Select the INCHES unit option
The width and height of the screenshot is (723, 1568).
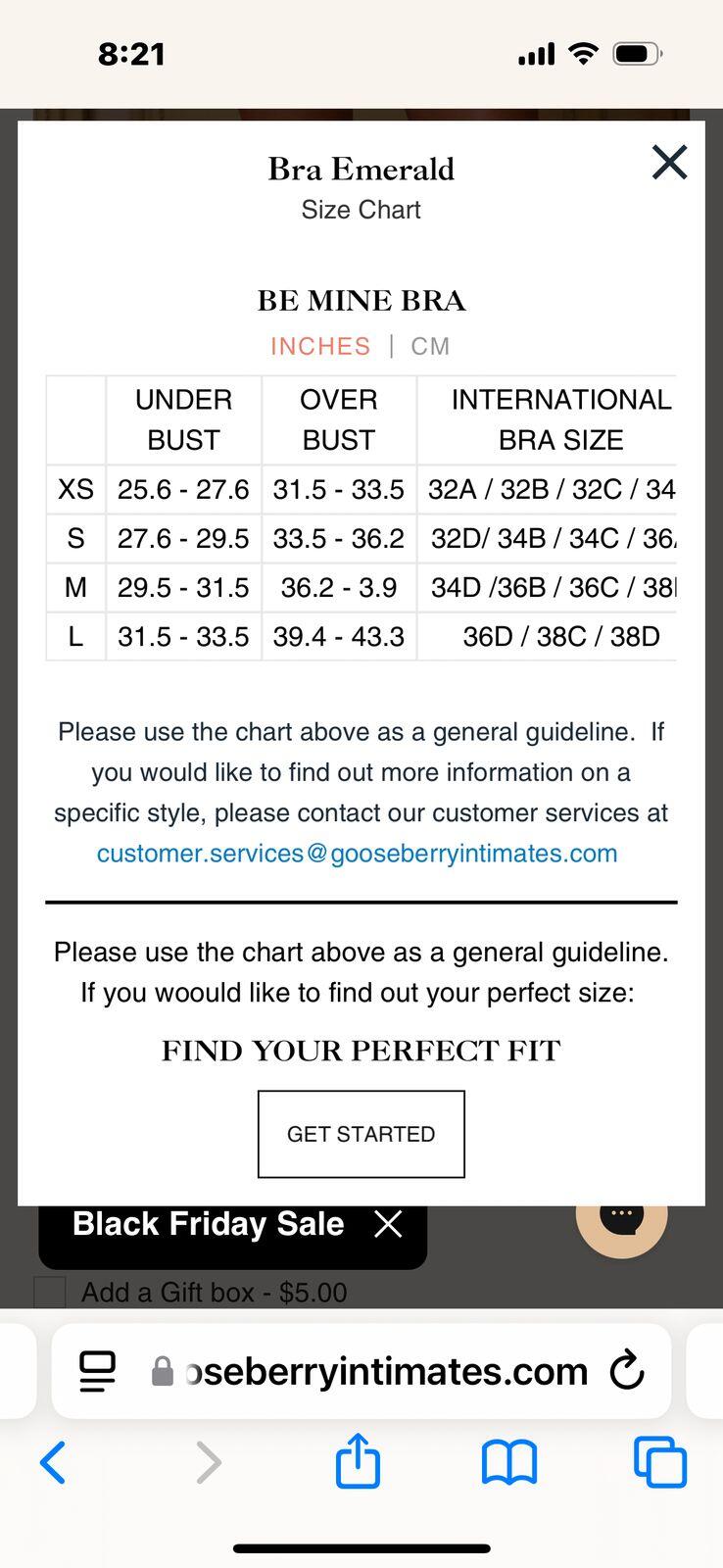coord(320,346)
